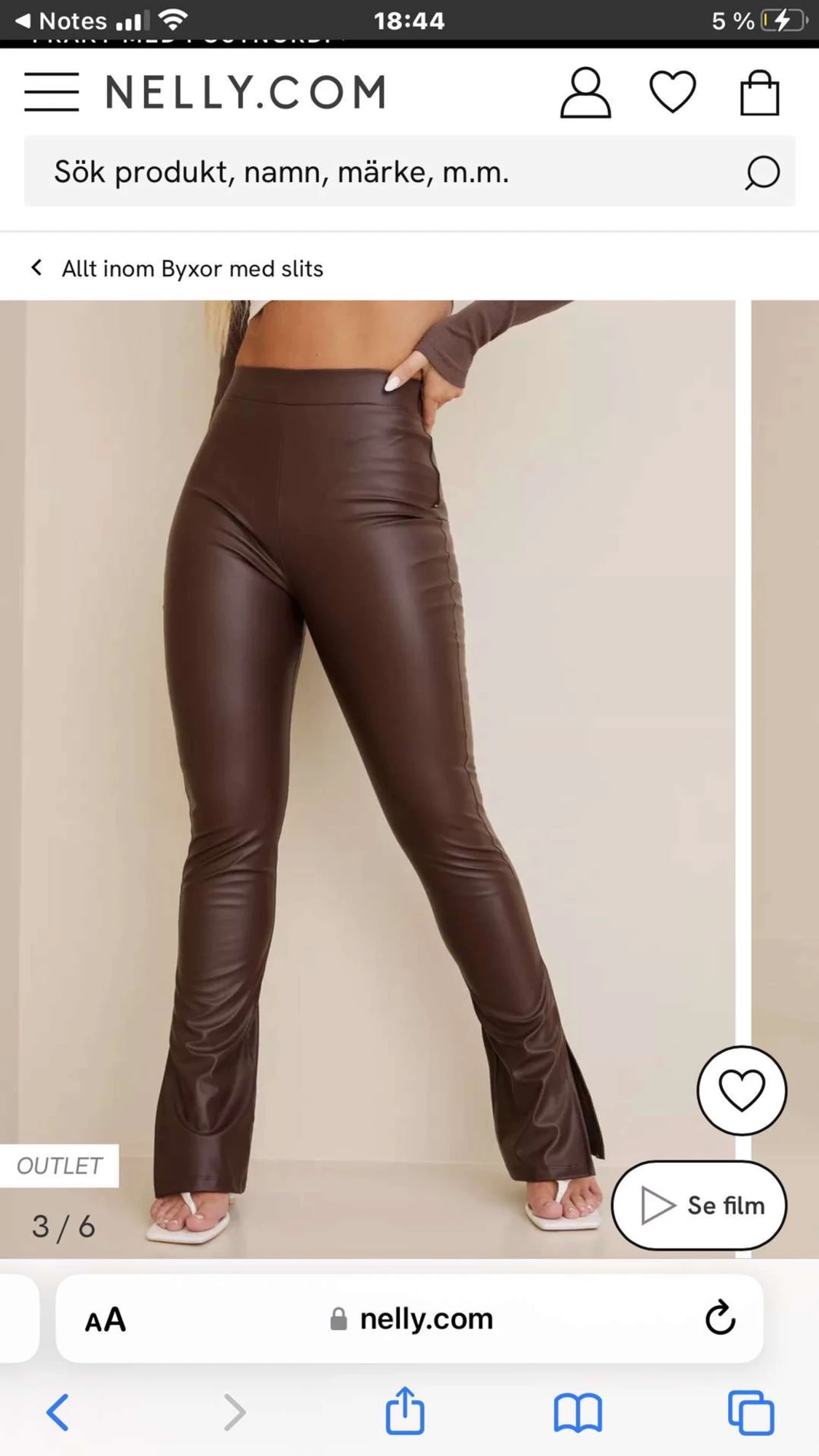Open the shopping bag icon

pyautogui.click(x=758, y=90)
